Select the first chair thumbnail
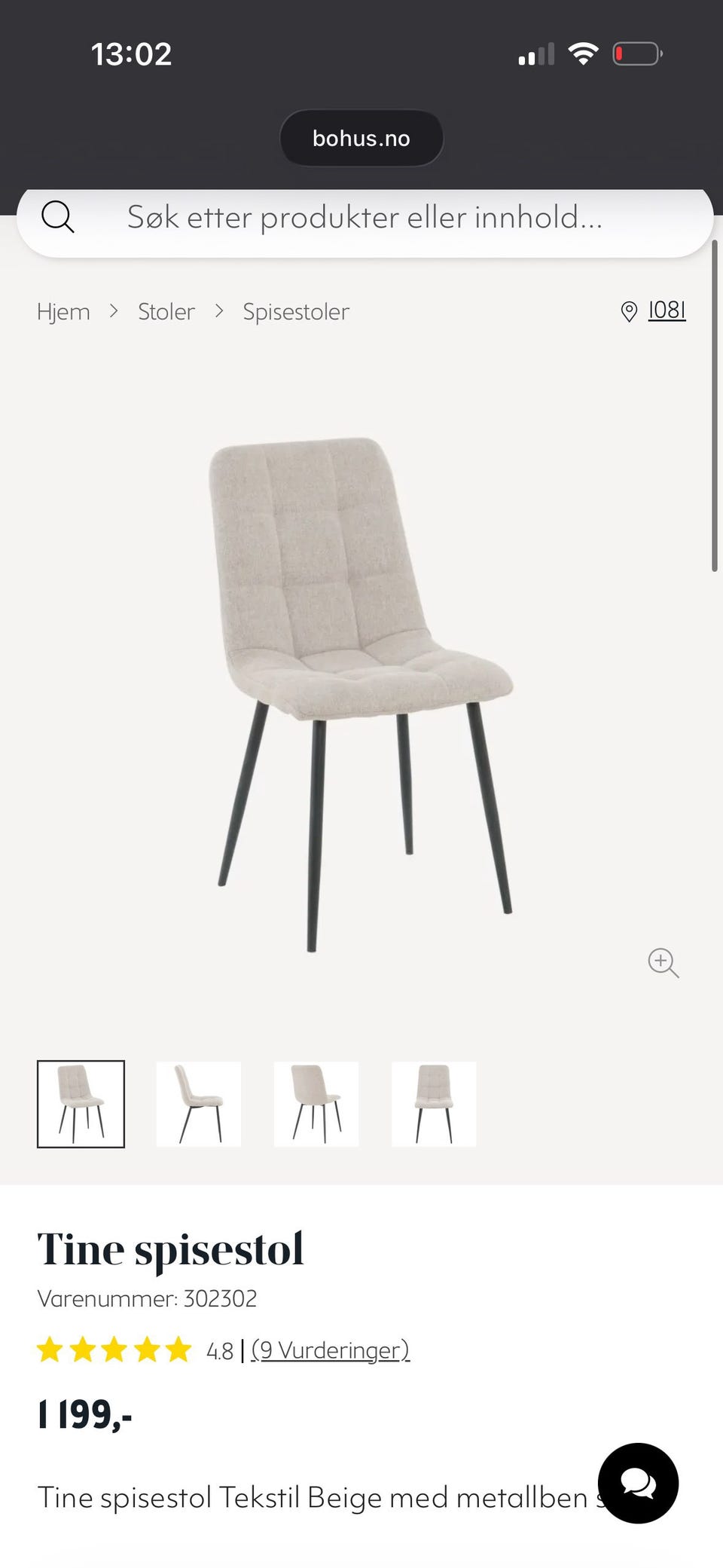Screen dimensions: 723x1568 pos(81,1104)
